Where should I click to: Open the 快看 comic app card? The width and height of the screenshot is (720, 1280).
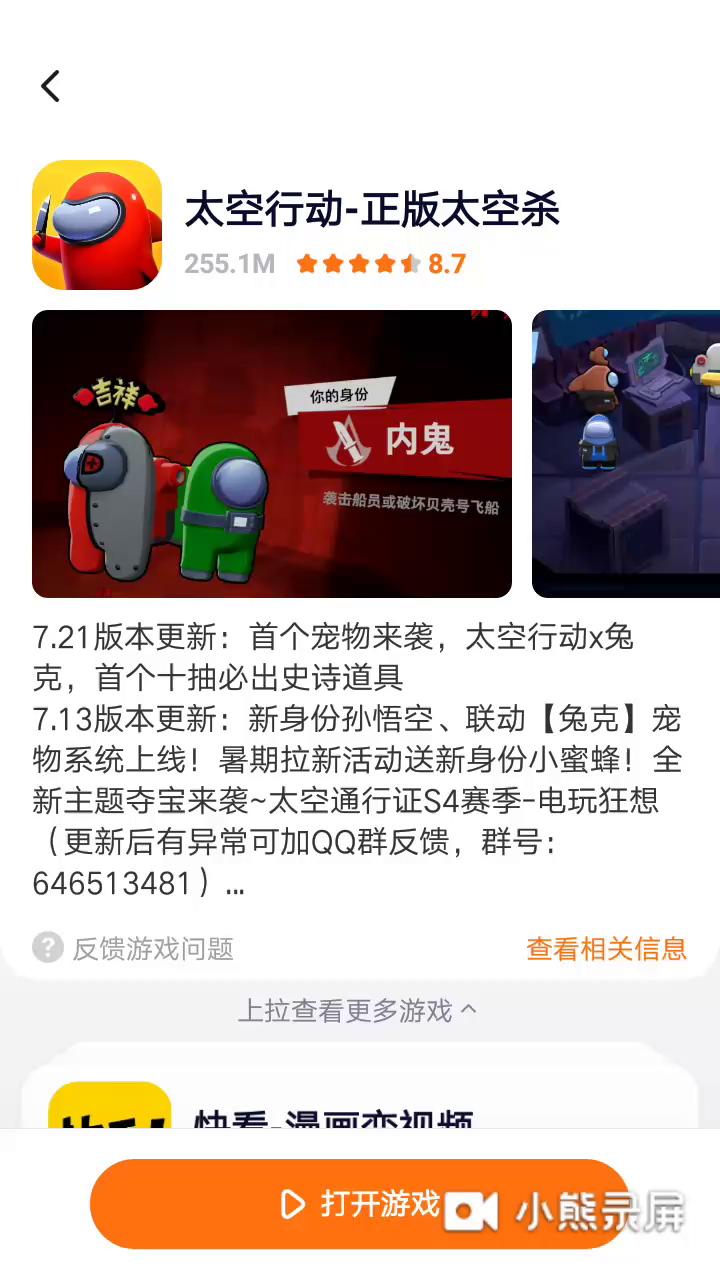330,1110
